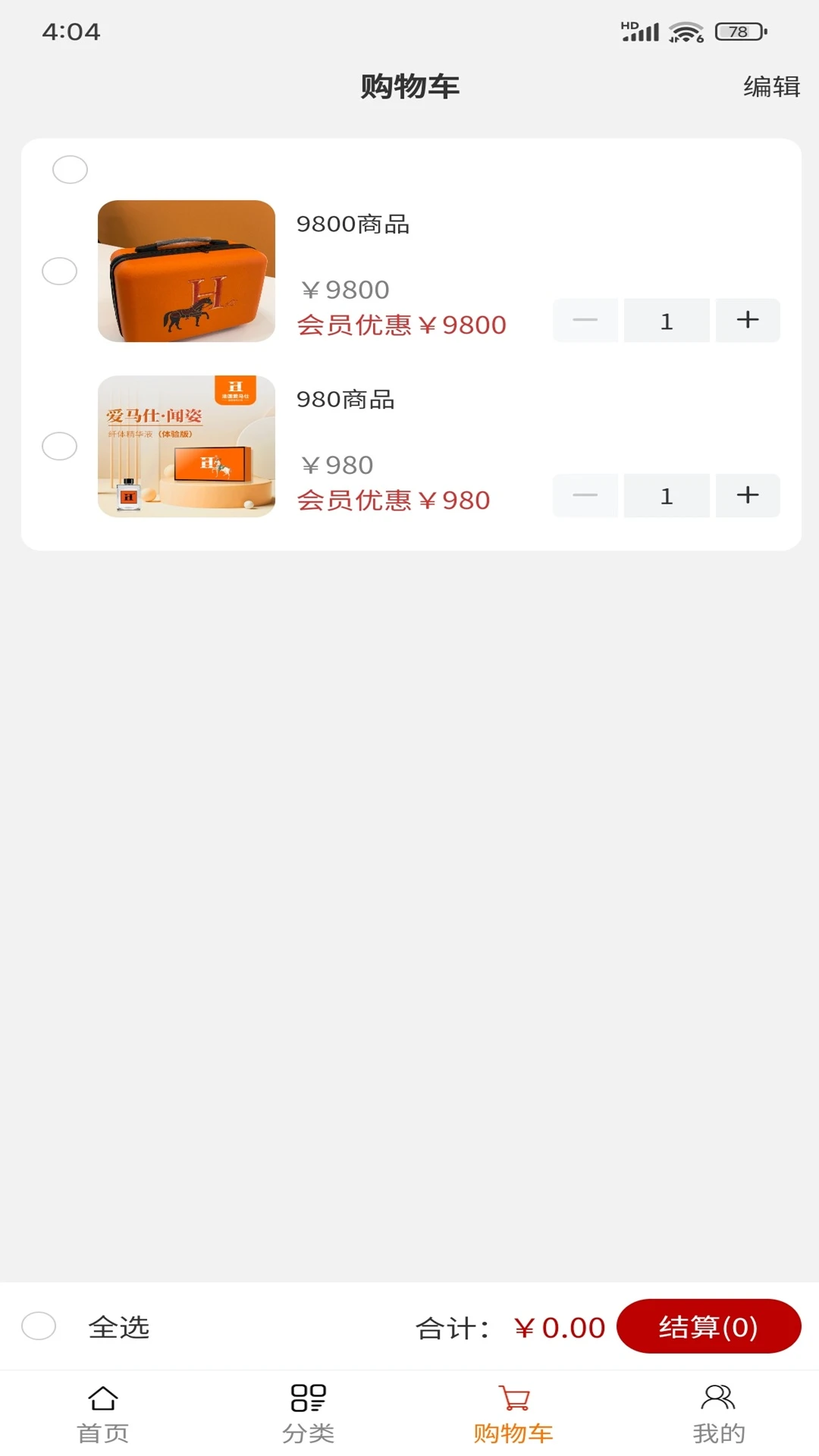Decrease quantity of 980商品 with minus icon

coord(585,496)
